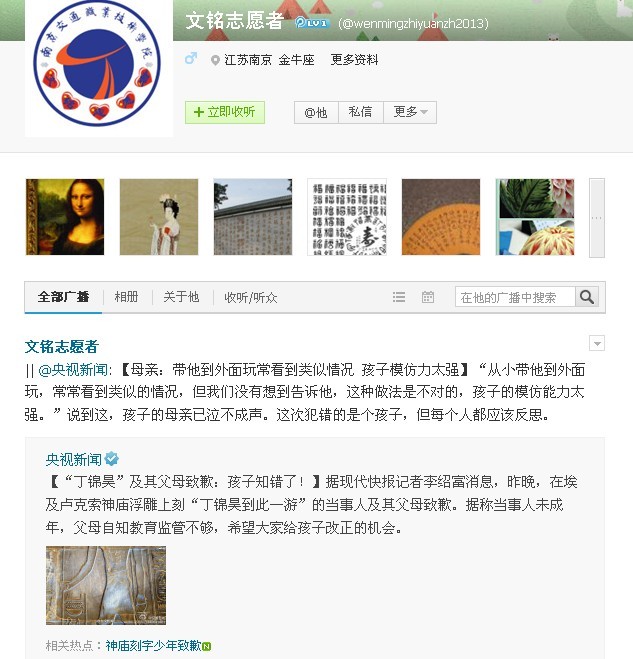Expand the 更多 dropdown
The height and width of the screenshot is (659, 633).
[410, 112]
